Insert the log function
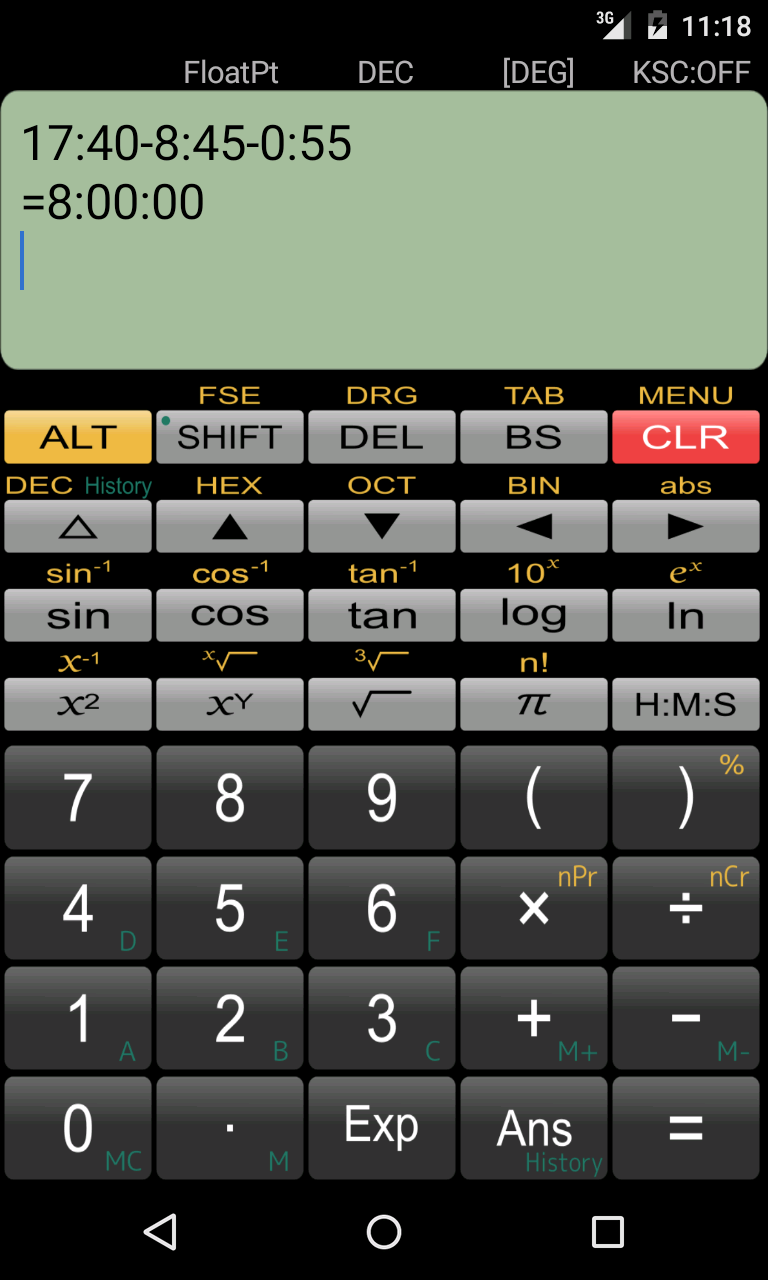 point(534,615)
